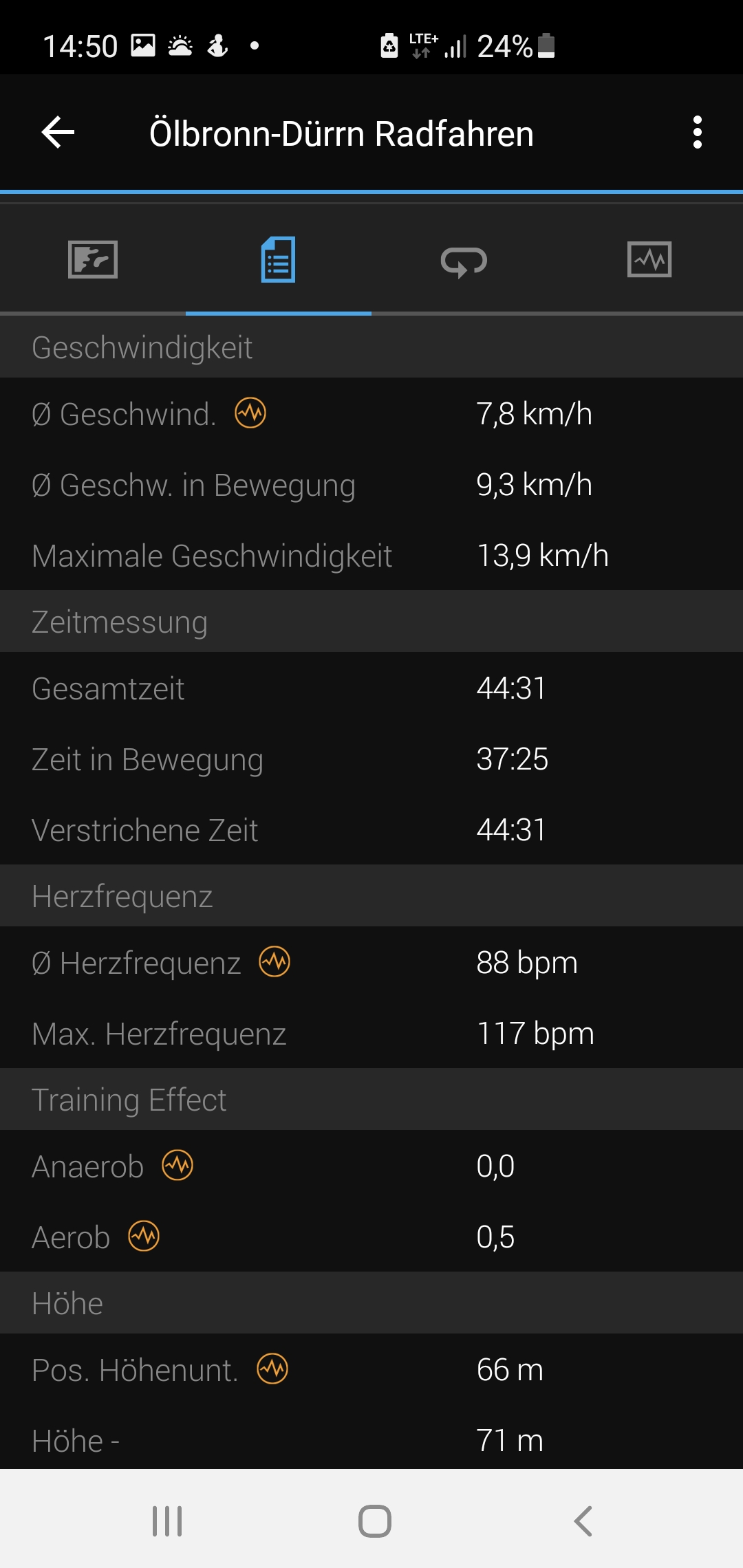Tap the chart icon beside Ø Geschwind.

click(250, 413)
